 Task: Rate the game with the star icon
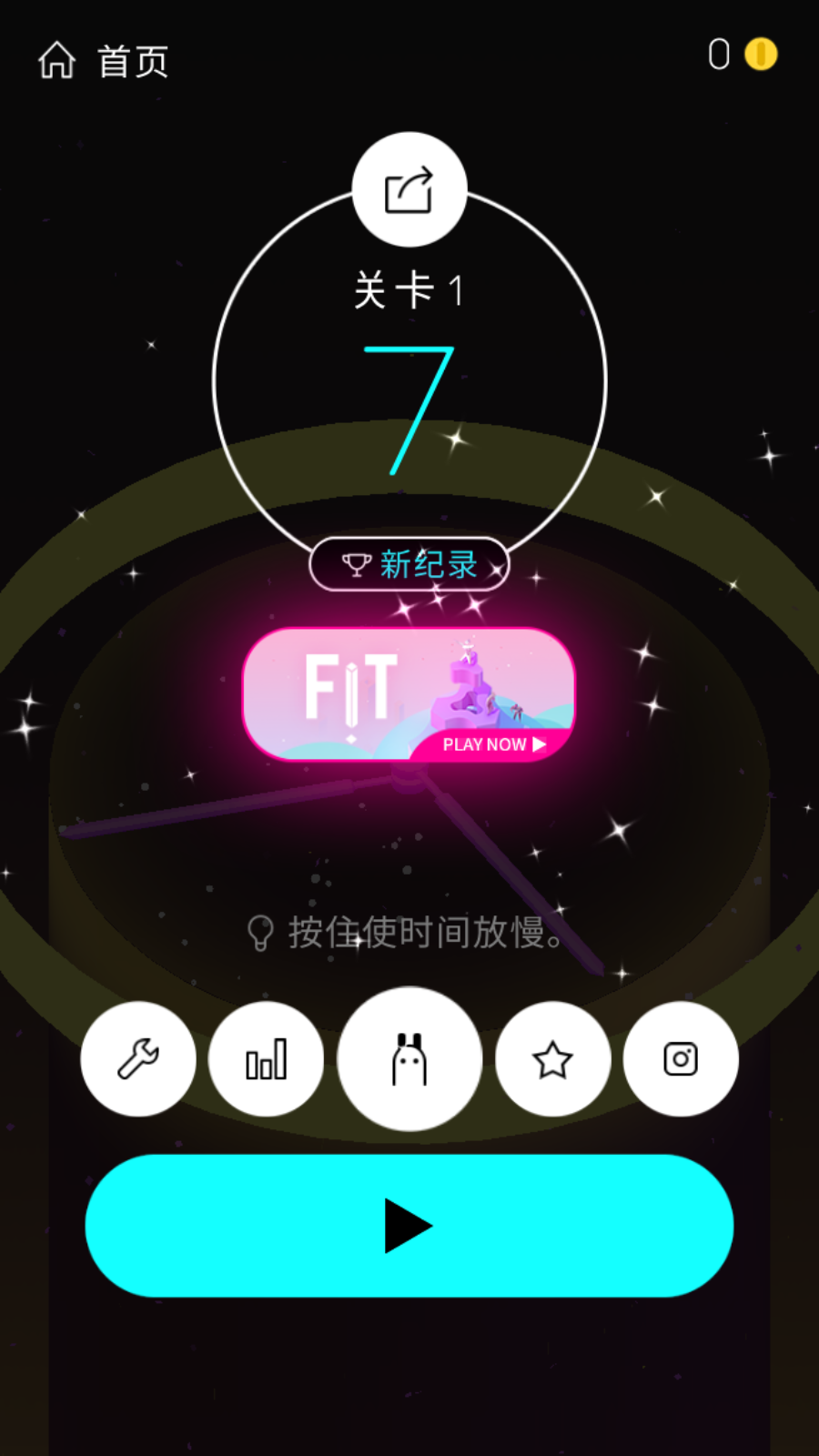(x=552, y=1059)
